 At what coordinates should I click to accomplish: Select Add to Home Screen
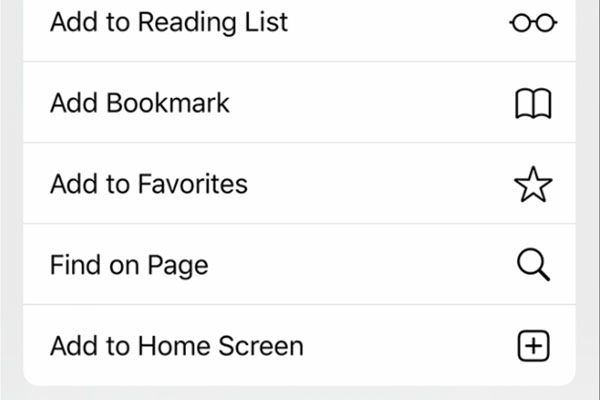coord(176,346)
